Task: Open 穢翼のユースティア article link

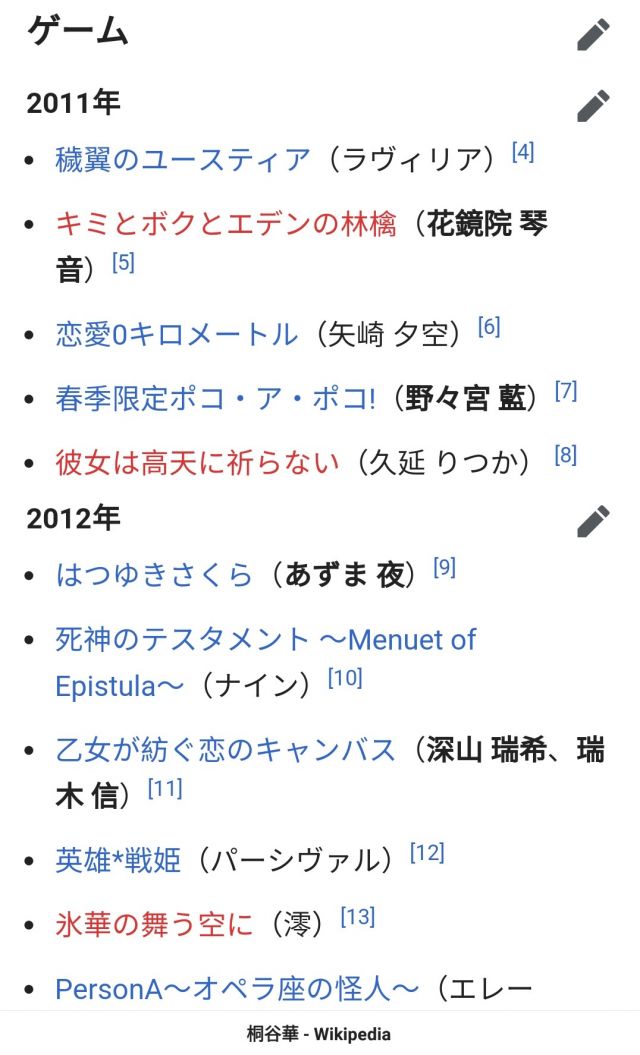Action: pos(183,160)
